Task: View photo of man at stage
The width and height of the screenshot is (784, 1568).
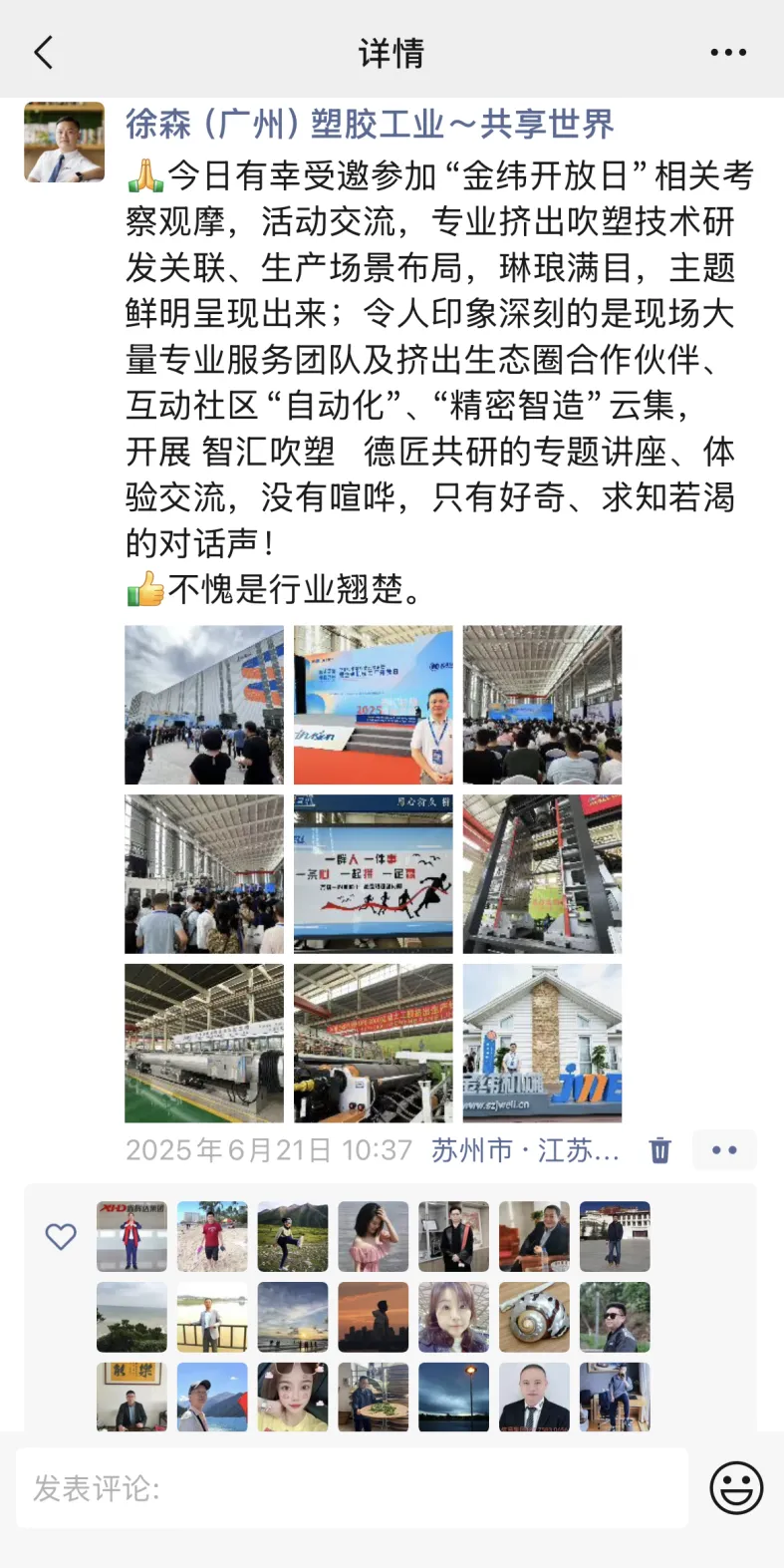Action: (x=374, y=705)
